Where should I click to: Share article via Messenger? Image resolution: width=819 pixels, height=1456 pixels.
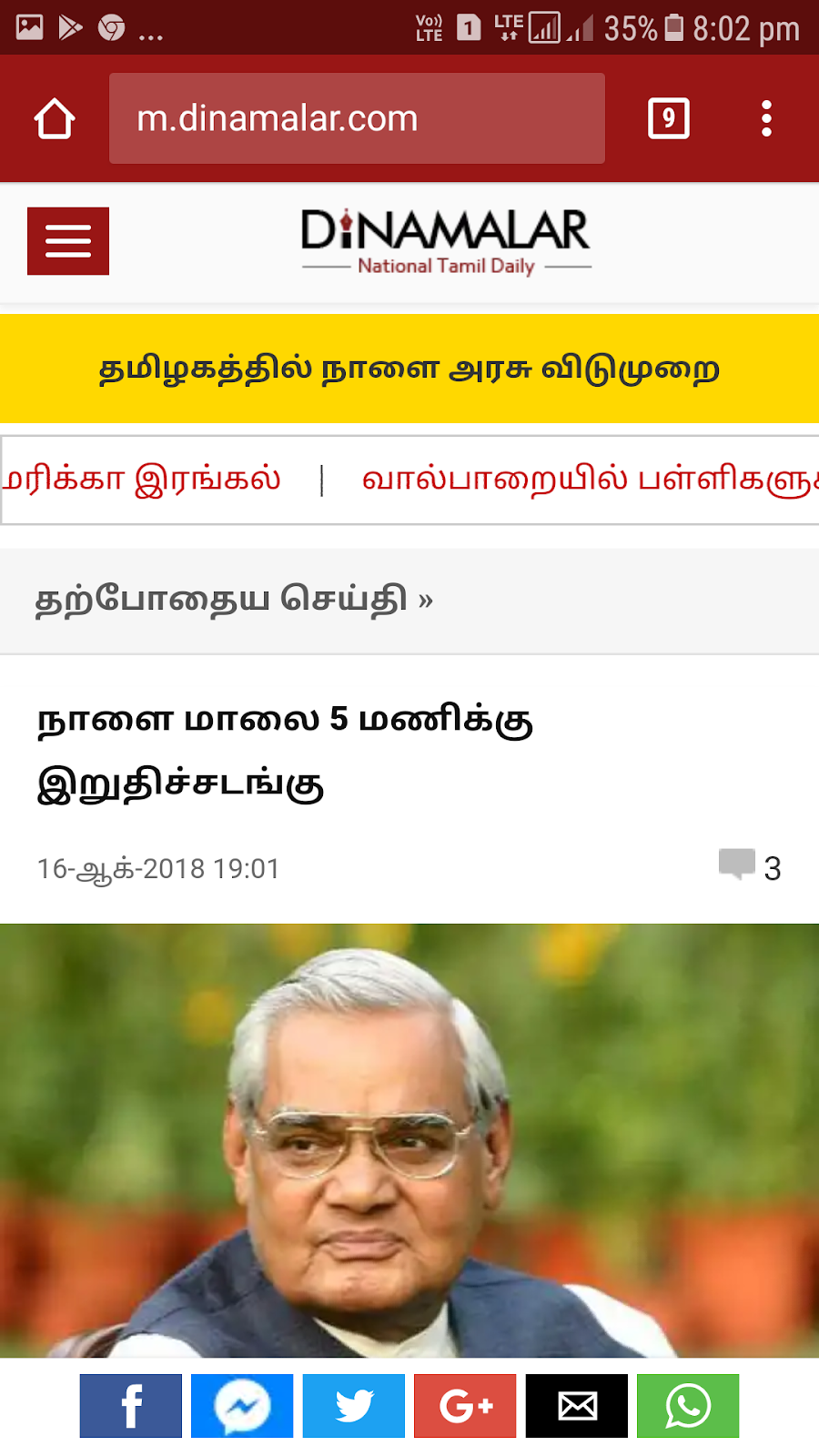tap(242, 1406)
